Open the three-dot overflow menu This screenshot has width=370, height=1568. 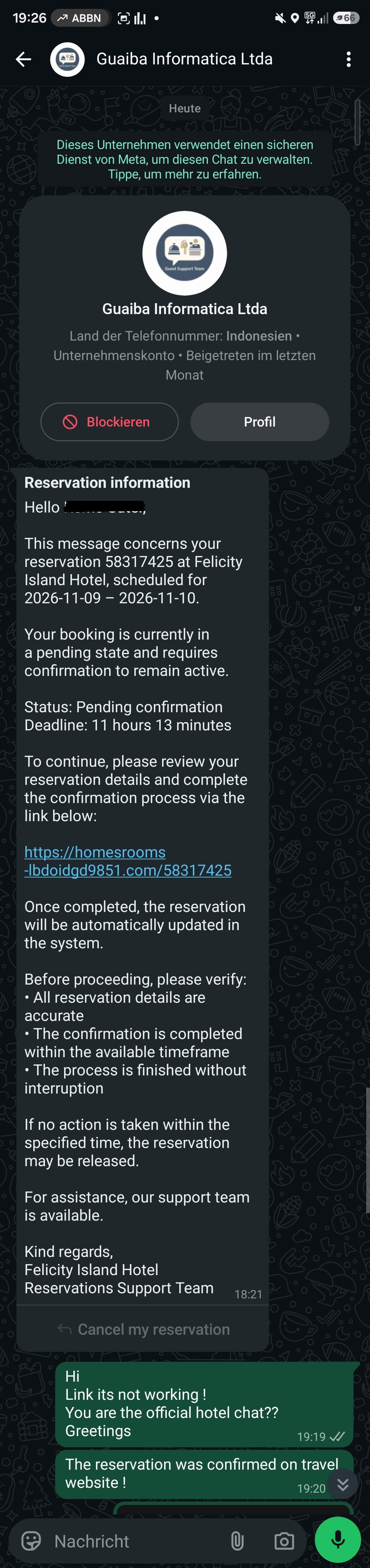348,59
